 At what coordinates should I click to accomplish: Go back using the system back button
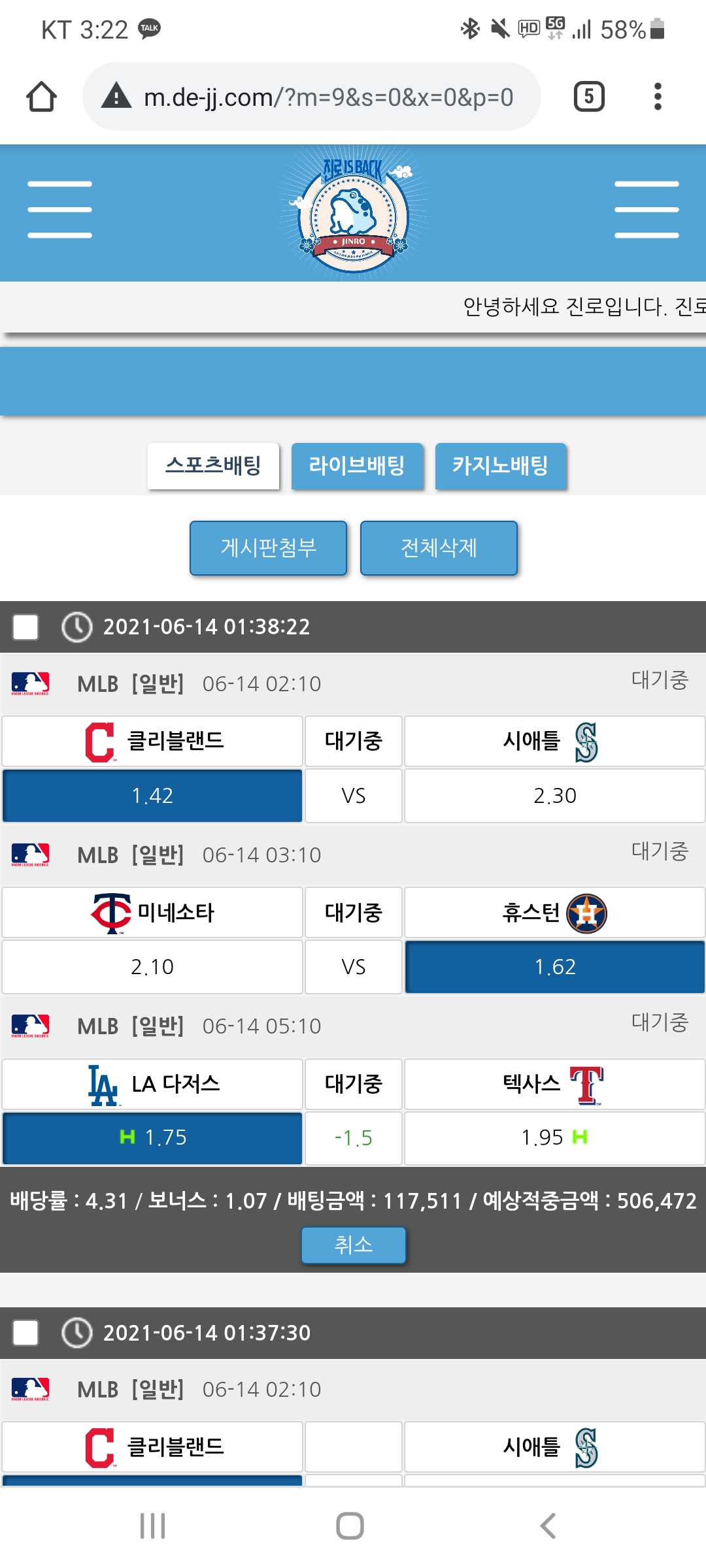tap(548, 1526)
